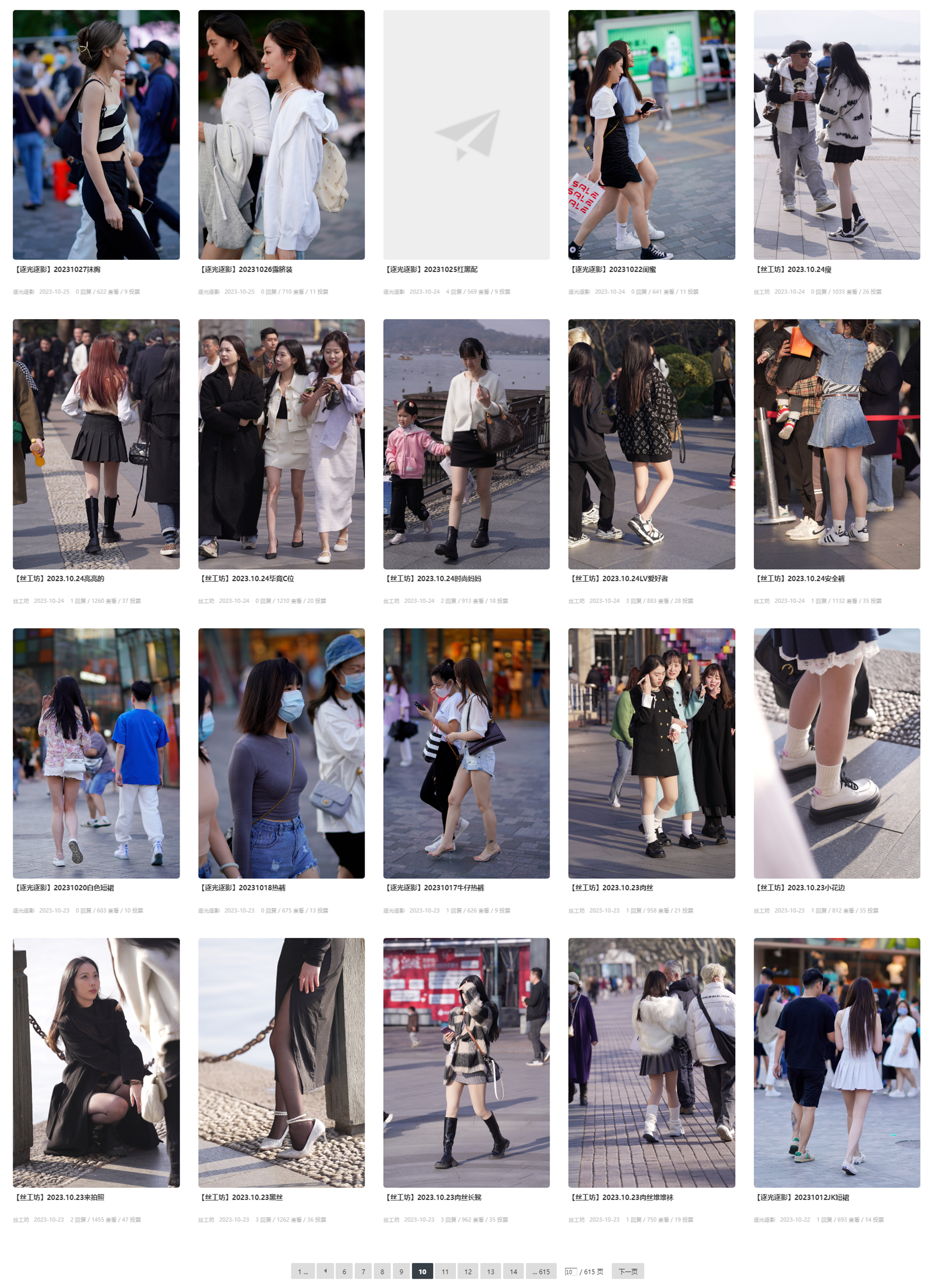Jump to page 9
This screenshot has width=935, height=1288.
(x=401, y=1272)
